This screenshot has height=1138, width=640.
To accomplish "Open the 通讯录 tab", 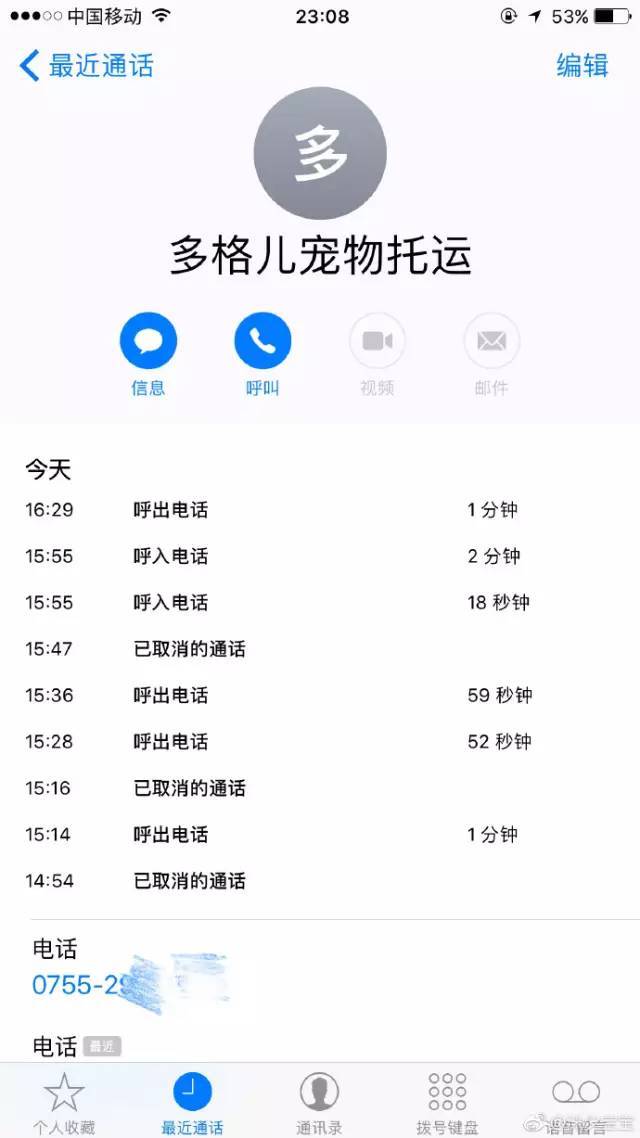I will click(x=319, y=1102).
